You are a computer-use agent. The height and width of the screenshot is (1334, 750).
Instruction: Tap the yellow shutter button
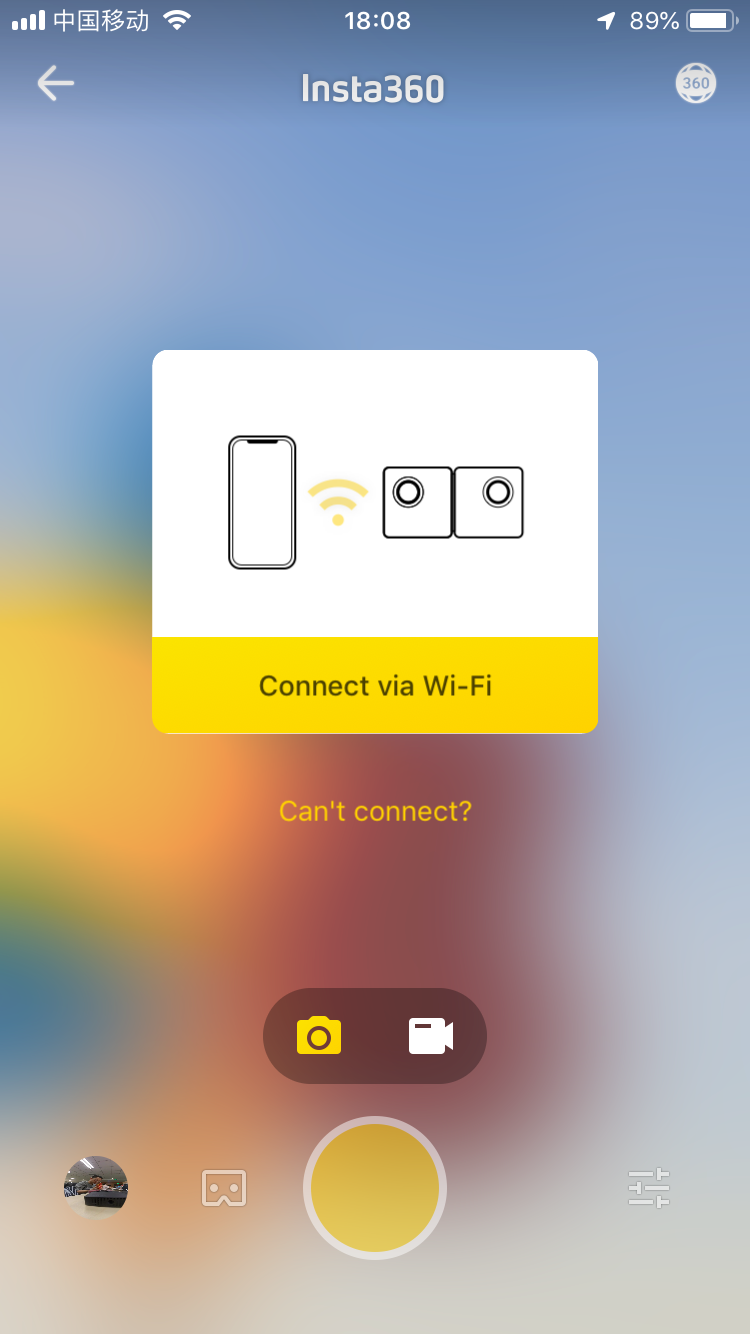pyautogui.click(x=375, y=1188)
